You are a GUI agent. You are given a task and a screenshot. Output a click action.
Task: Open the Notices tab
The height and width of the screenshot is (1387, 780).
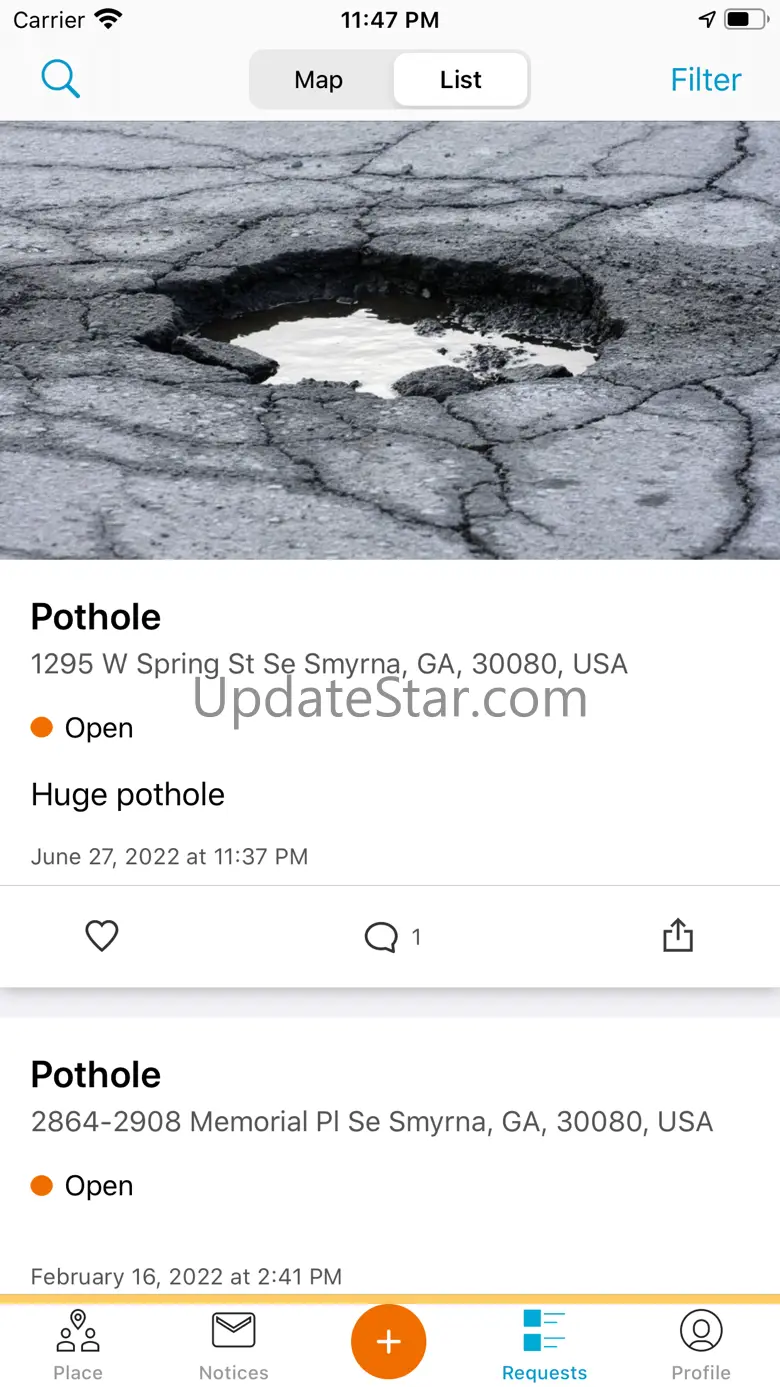[x=234, y=1345]
